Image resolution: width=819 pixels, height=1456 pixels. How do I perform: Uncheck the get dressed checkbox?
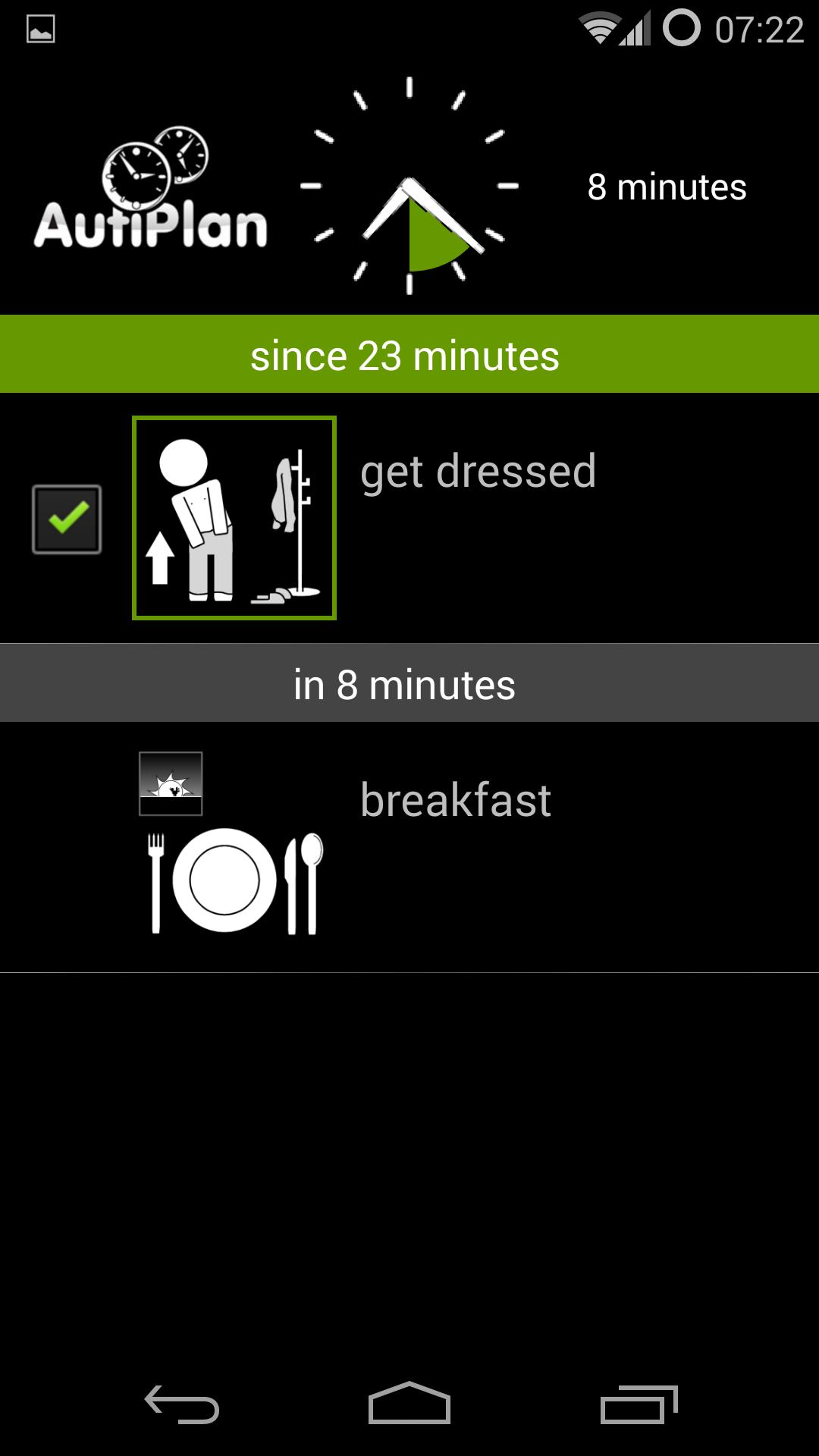[x=67, y=519]
